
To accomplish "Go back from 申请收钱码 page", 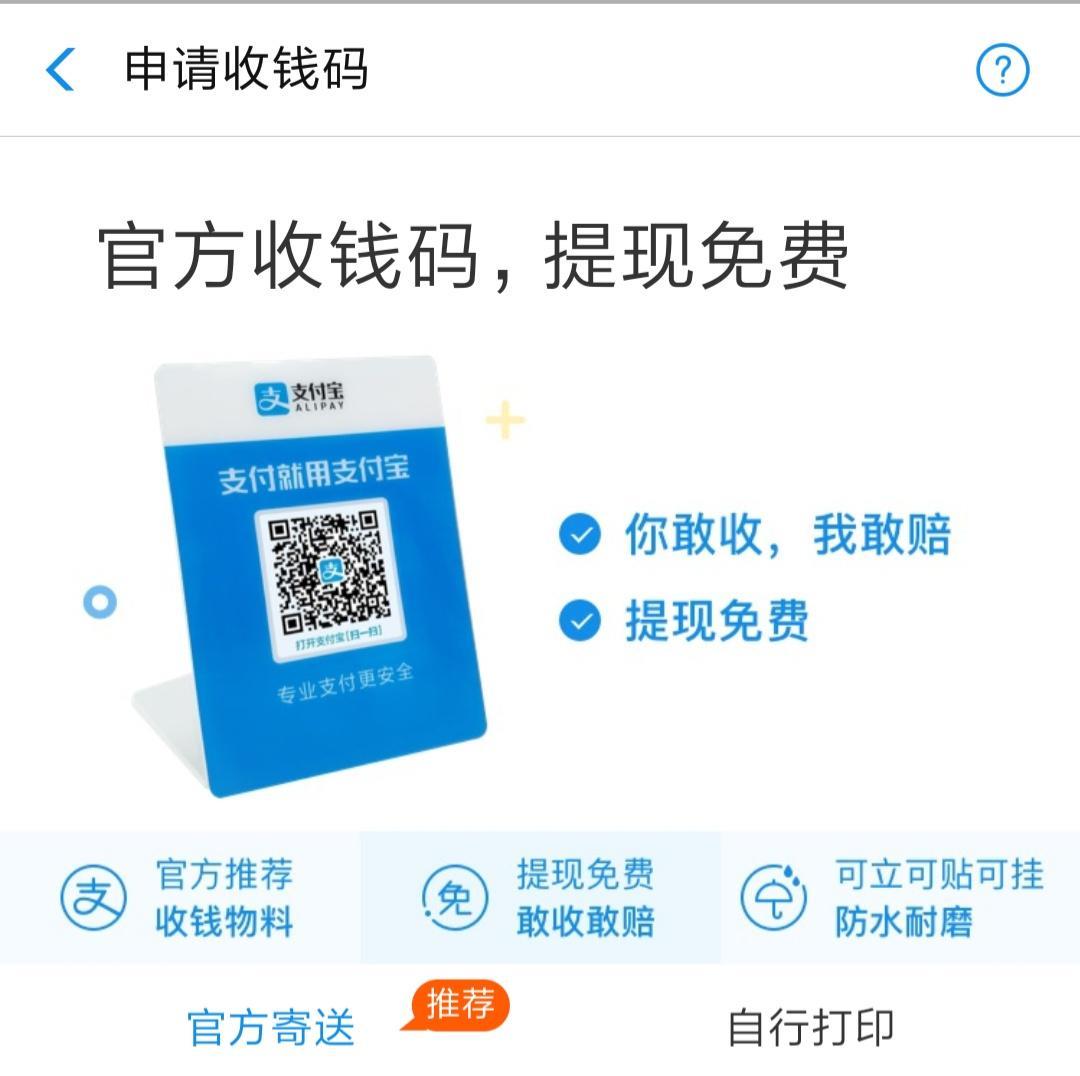I will [x=60, y=70].
